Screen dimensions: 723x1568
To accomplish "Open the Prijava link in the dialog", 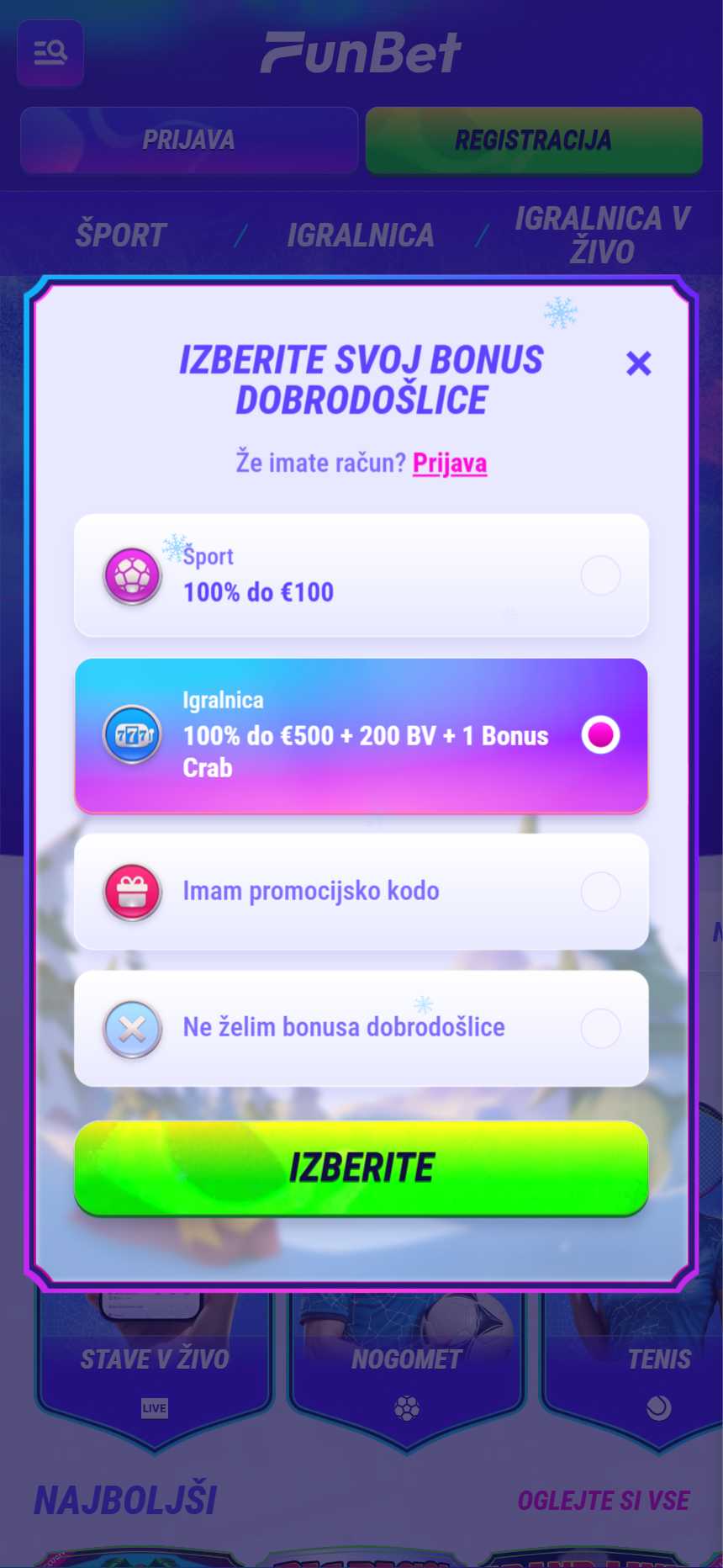I will pos(450,463).
